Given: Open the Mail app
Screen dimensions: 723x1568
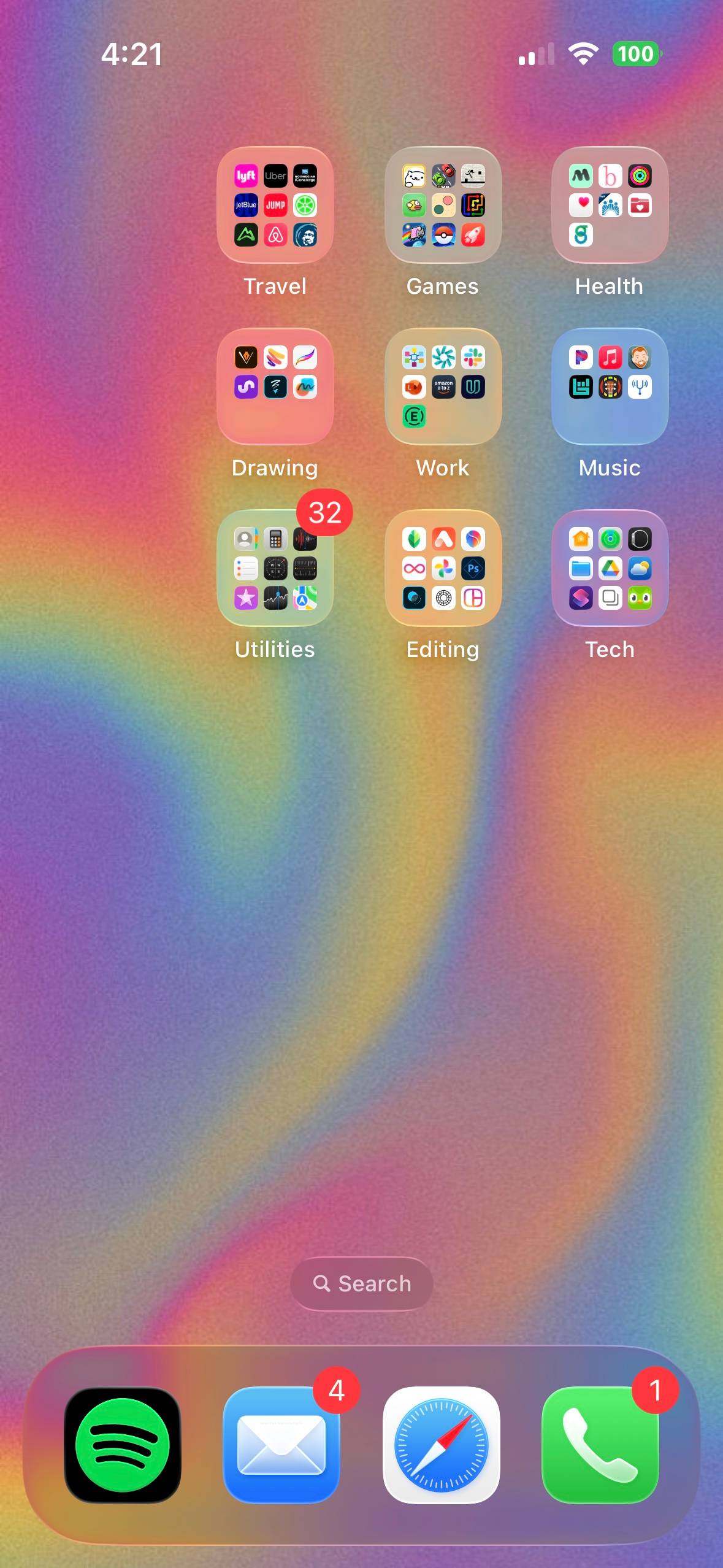Looking at the screenshot, I should coord(281,1445).
